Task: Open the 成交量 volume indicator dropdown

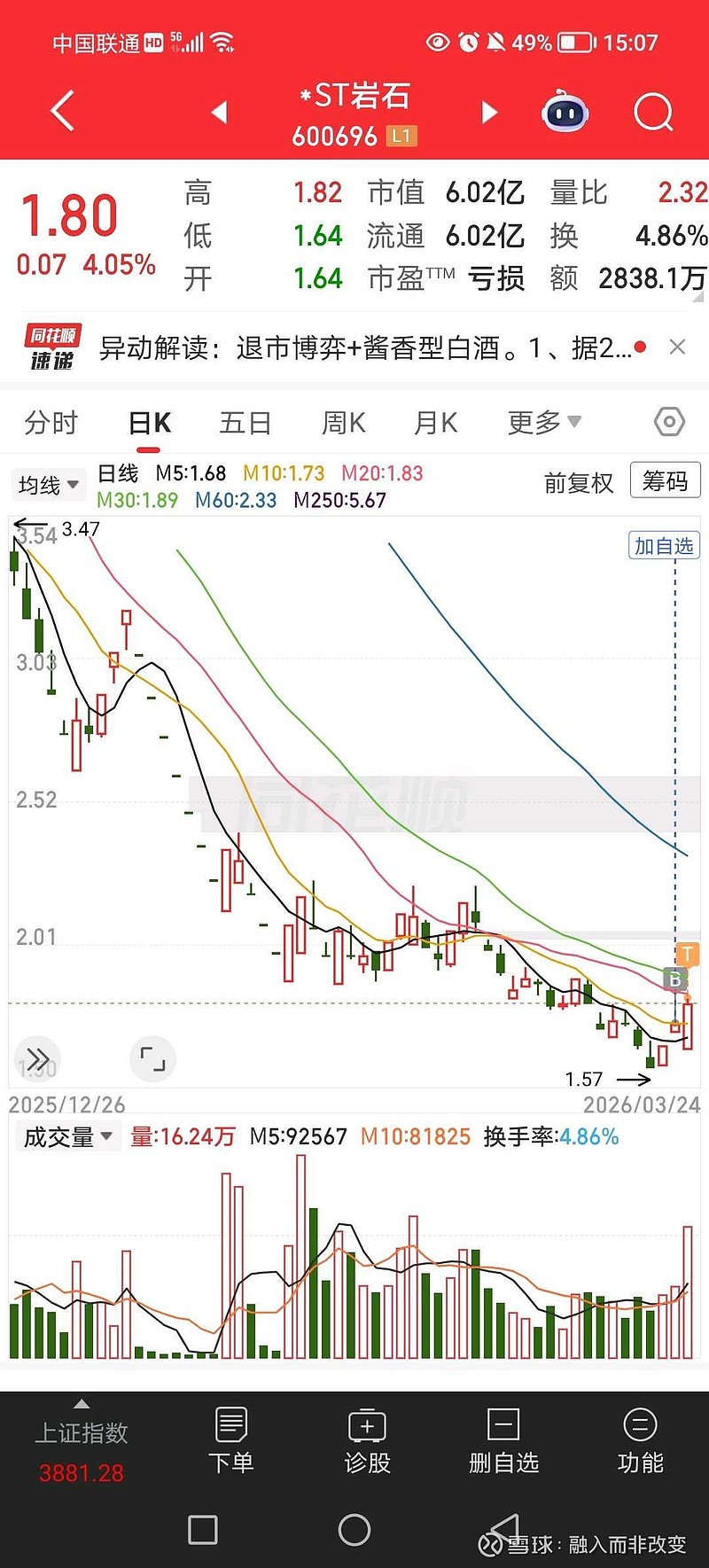Action: pyautogui.click(x=68, y=1135)
